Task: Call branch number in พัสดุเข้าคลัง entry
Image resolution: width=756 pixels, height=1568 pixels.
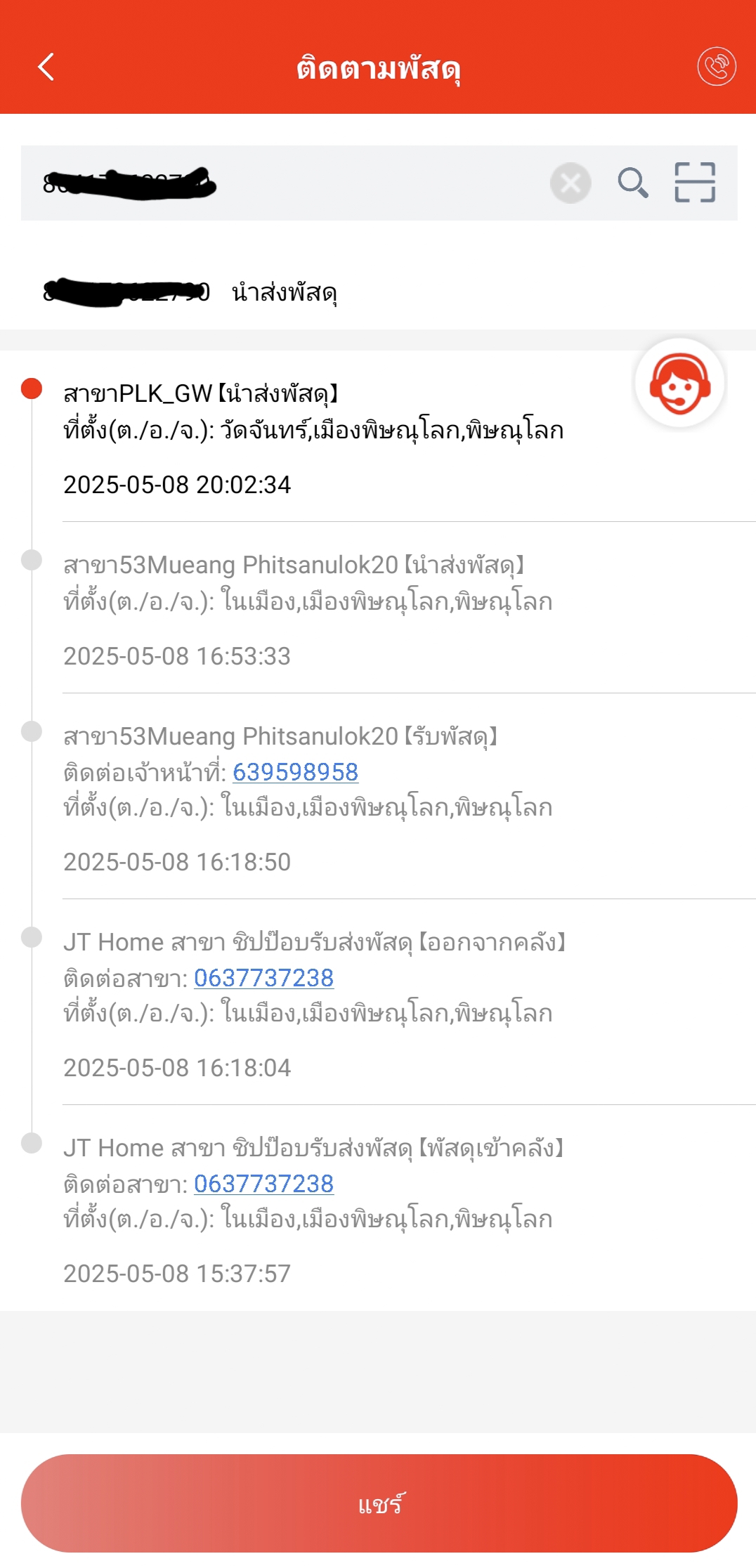Action: pos(263,1184)
